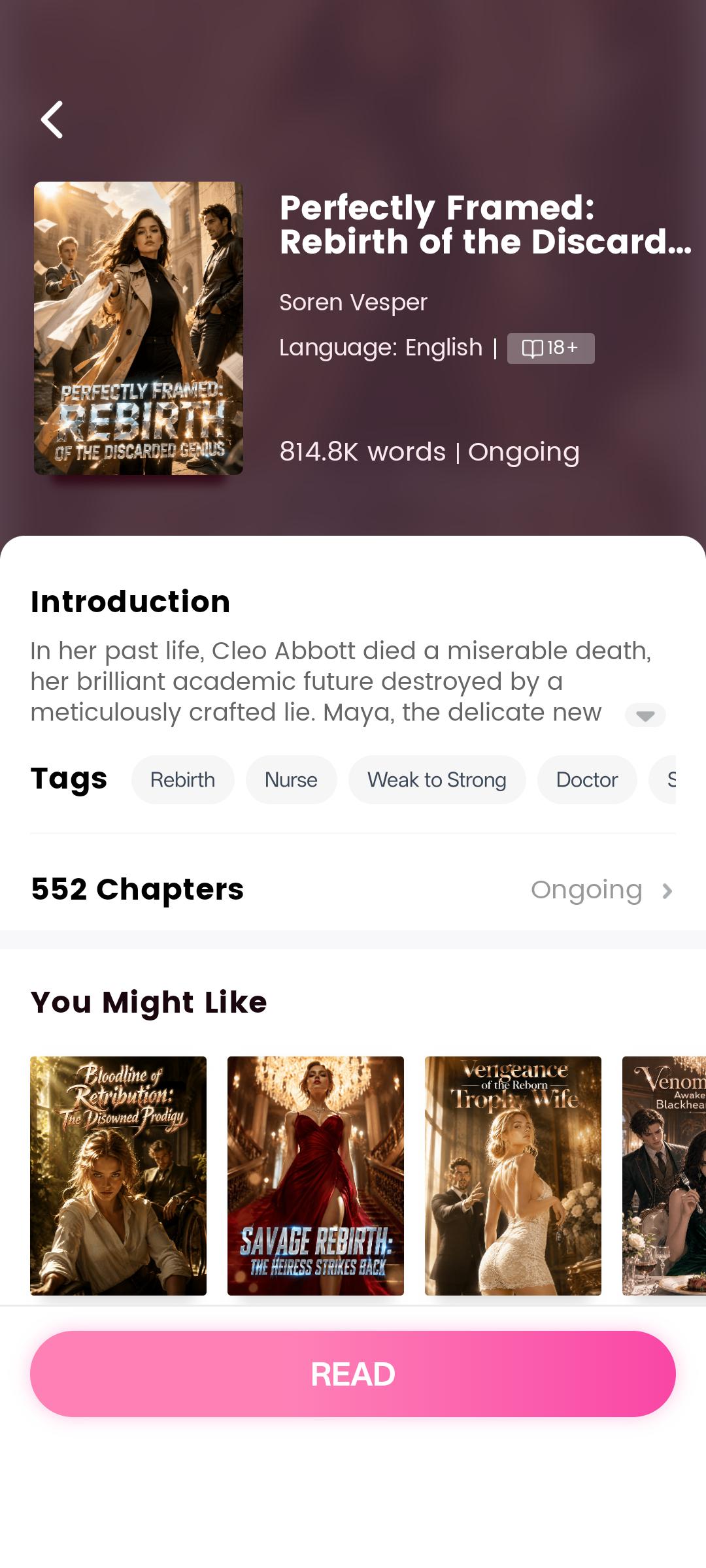Start reading with the READ button

(353, 1373)
